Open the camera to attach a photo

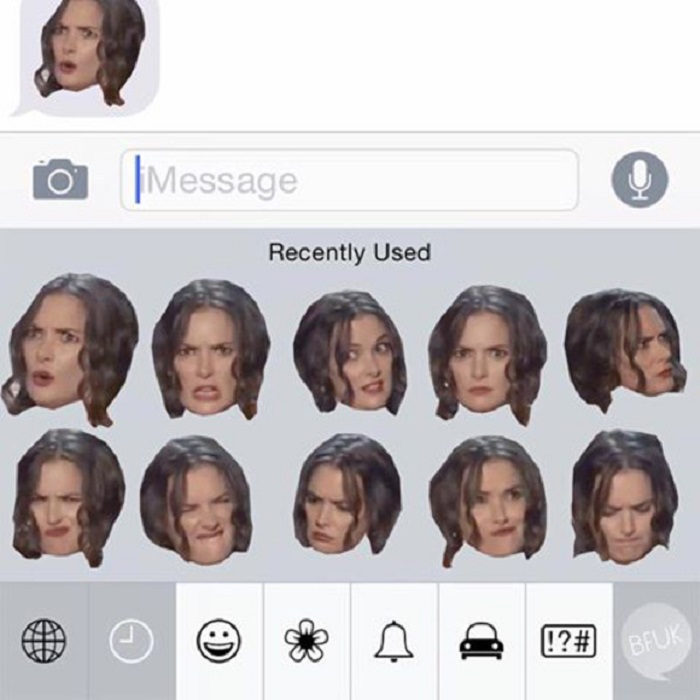pos(60,180)
